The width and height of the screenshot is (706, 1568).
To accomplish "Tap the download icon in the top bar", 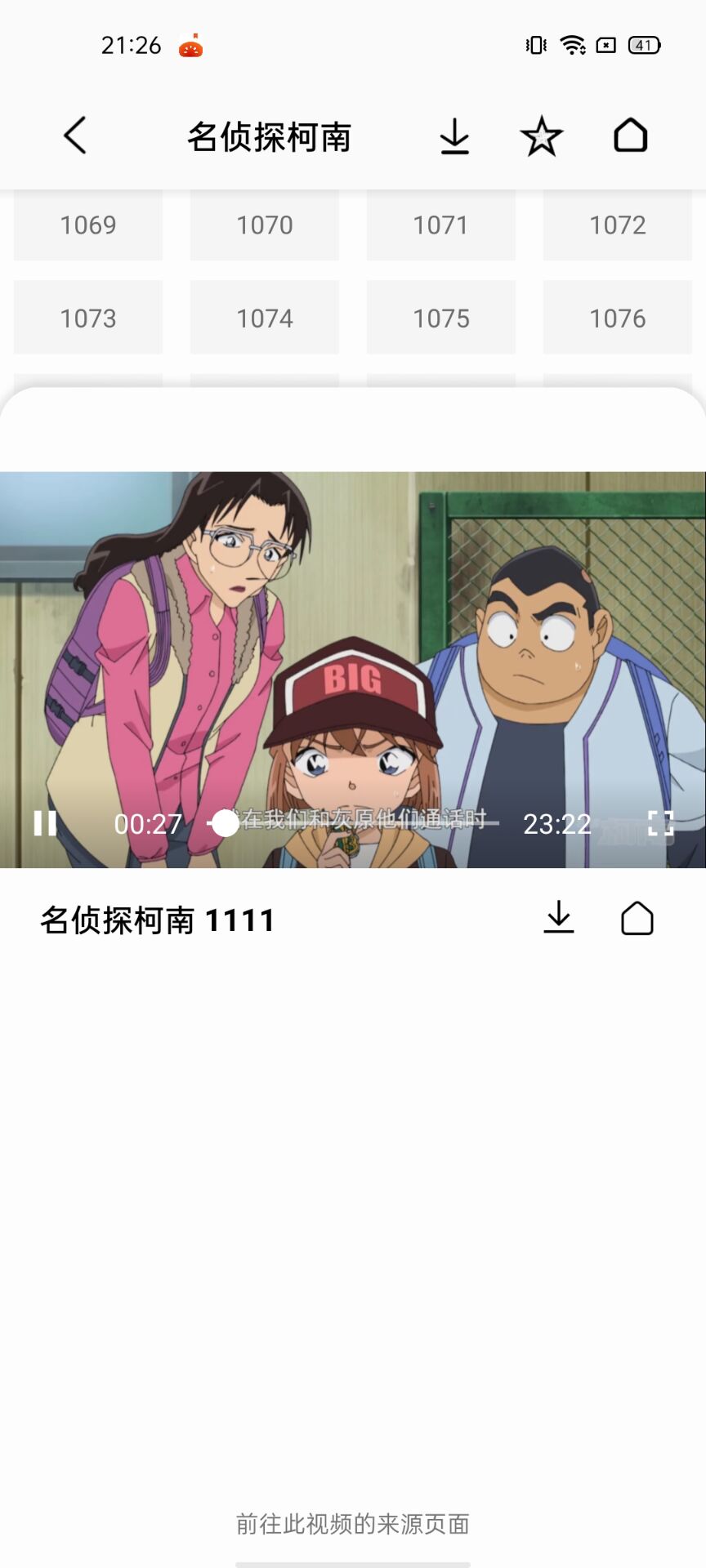I will [x=454, y=136].
